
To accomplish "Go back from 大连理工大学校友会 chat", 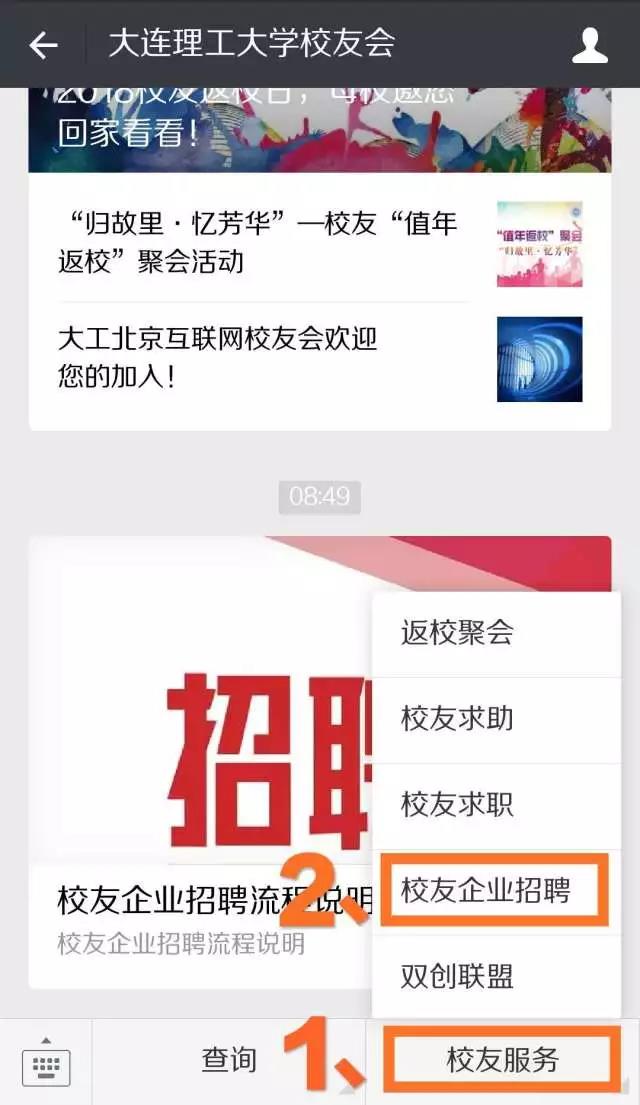I will [x=43, y=44].
